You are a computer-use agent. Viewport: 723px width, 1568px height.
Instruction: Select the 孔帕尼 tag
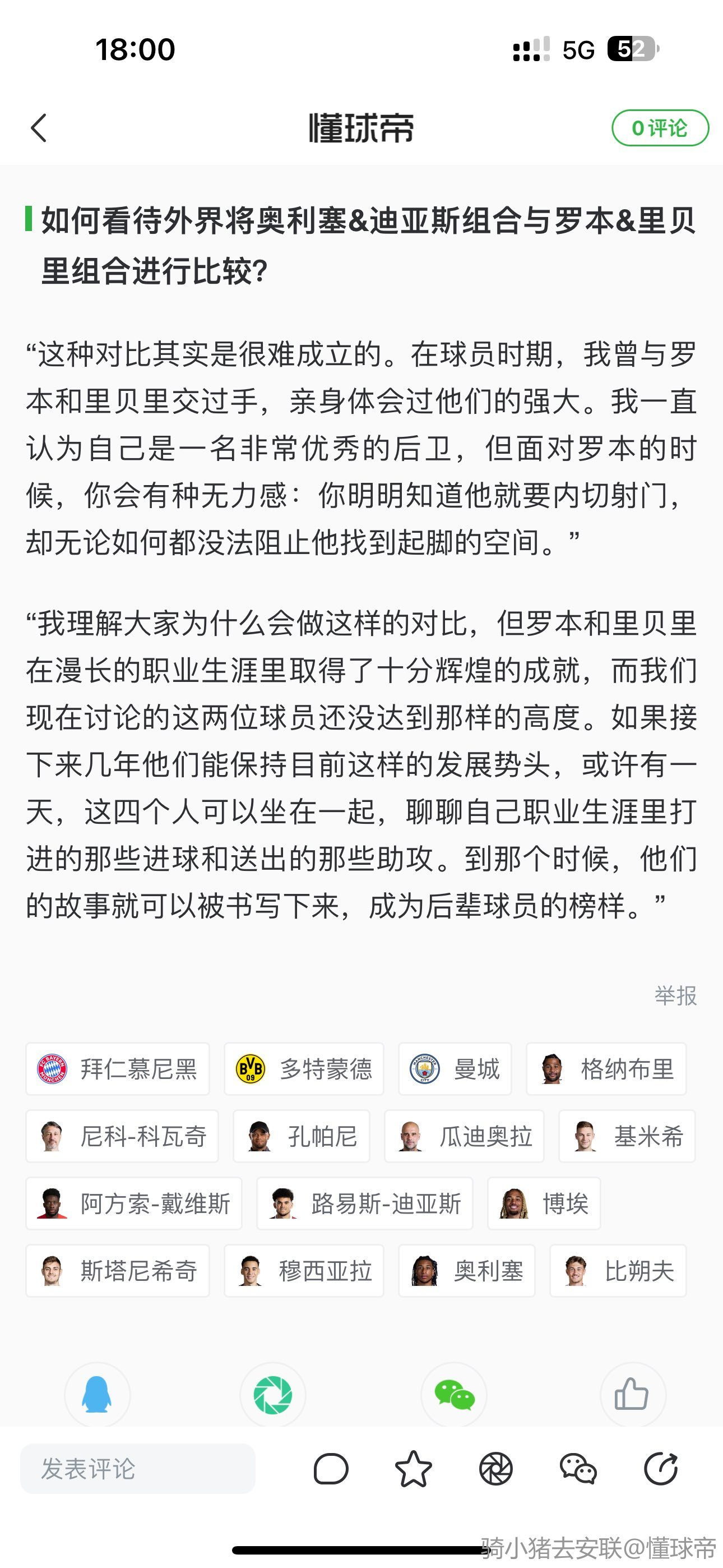[x=302, y=1136]
